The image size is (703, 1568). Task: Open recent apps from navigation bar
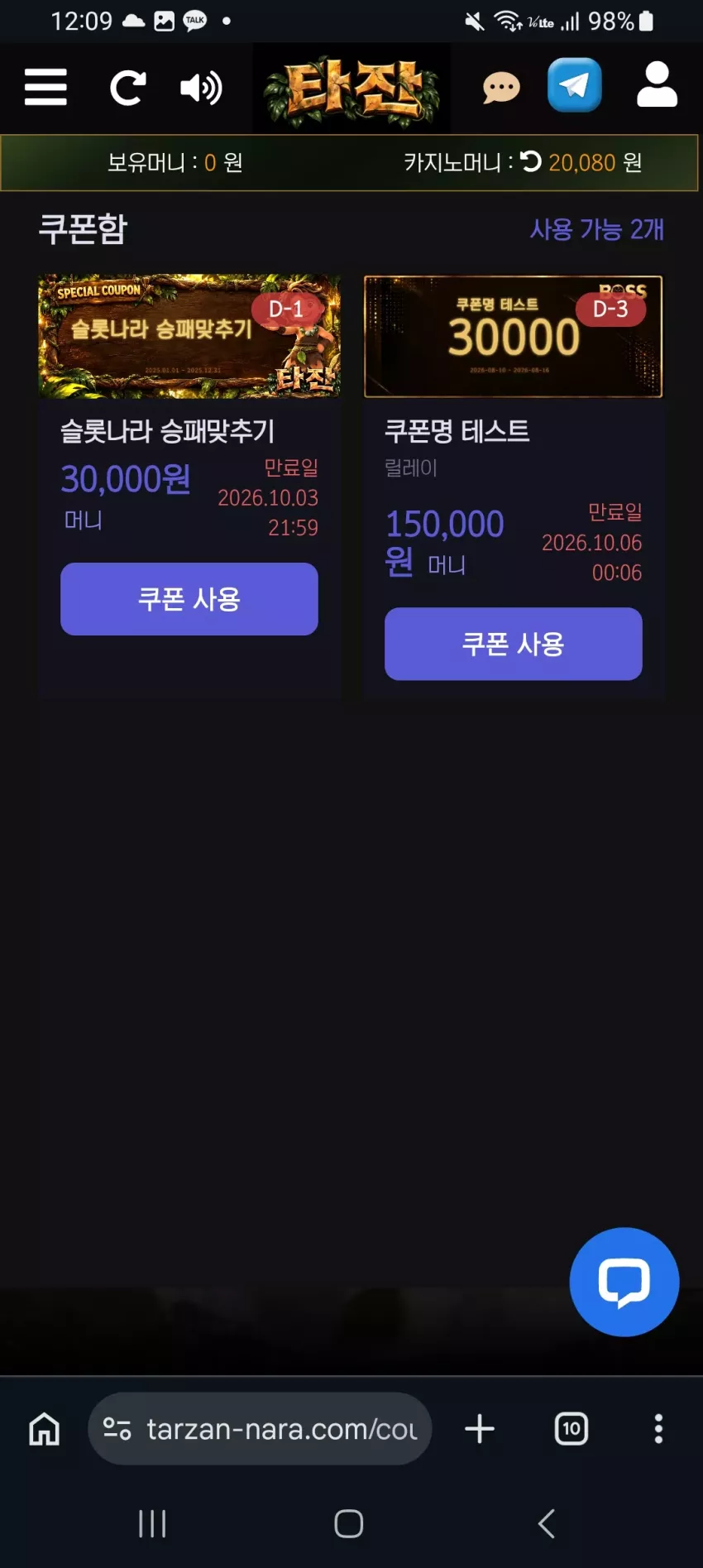(152, 1523)
